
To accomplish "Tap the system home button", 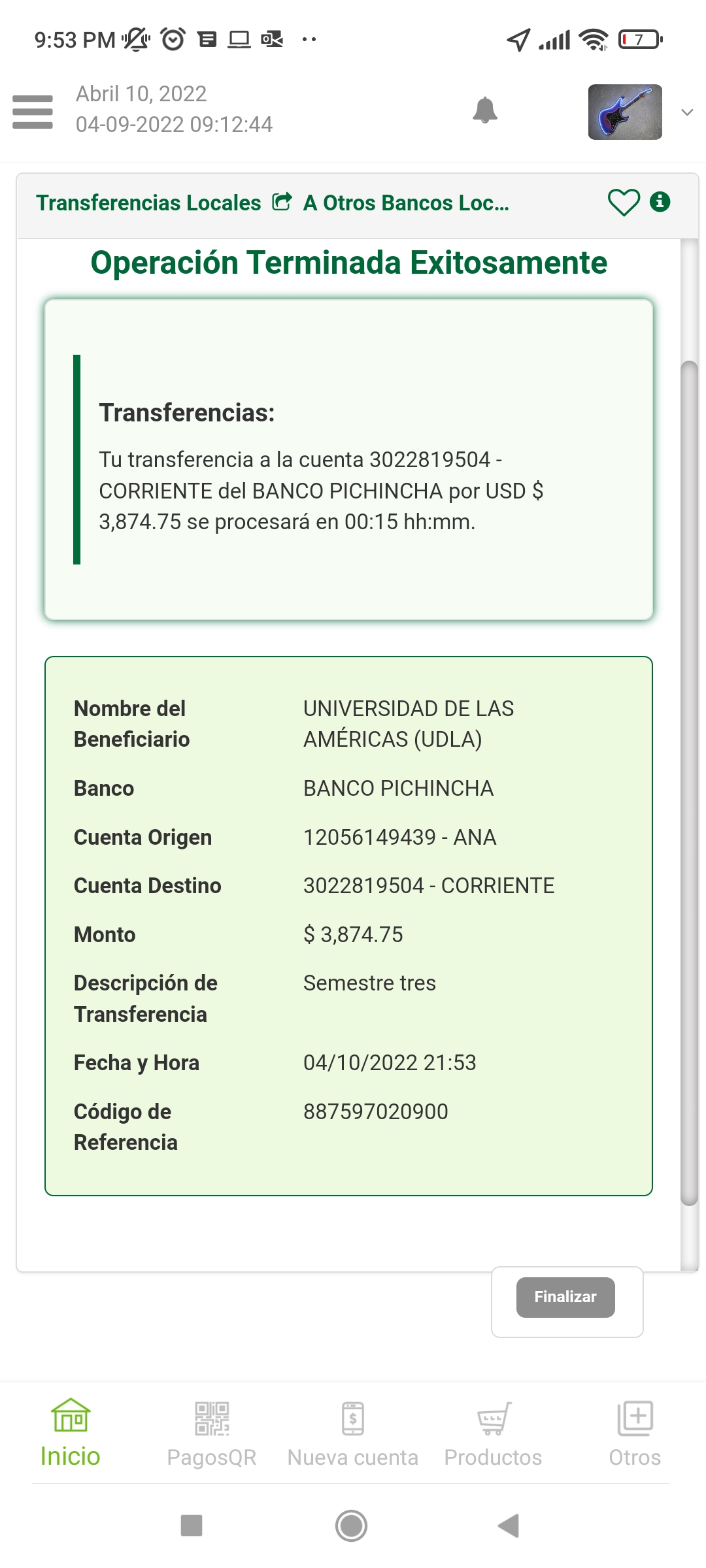I will pos(352,1526).
